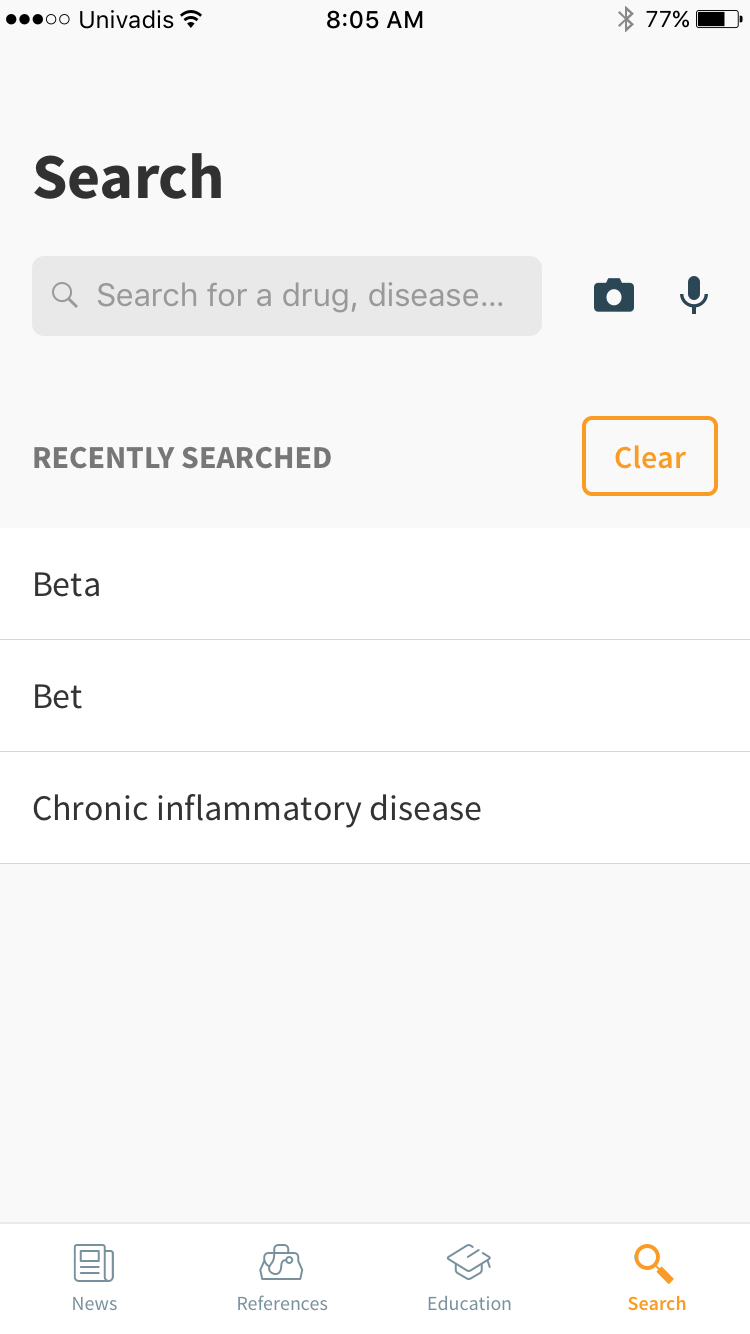Go to the References tab
The image size is (750, 1334).
pyautogui.click(x=282, y=1278)
